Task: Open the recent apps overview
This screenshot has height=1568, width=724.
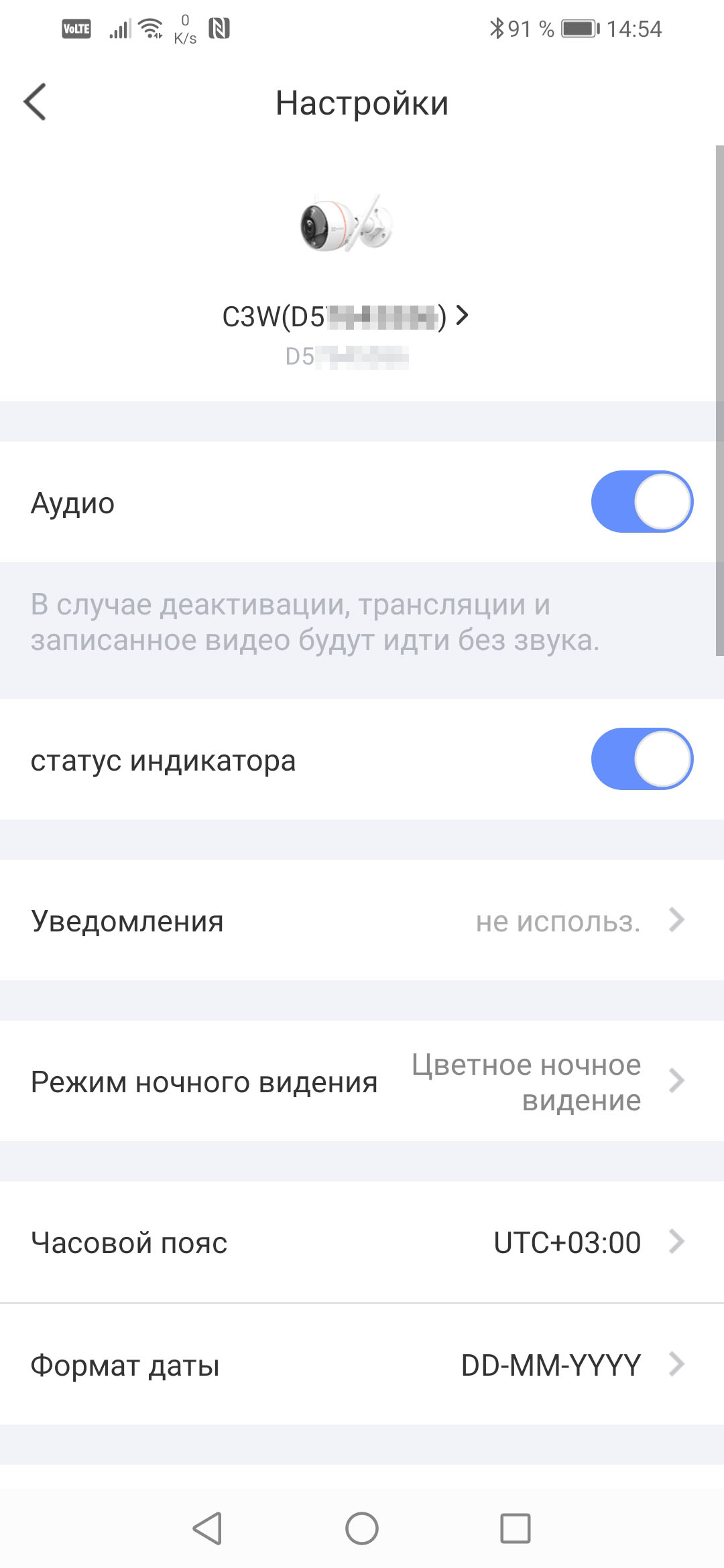Action: coord(515,1528)
